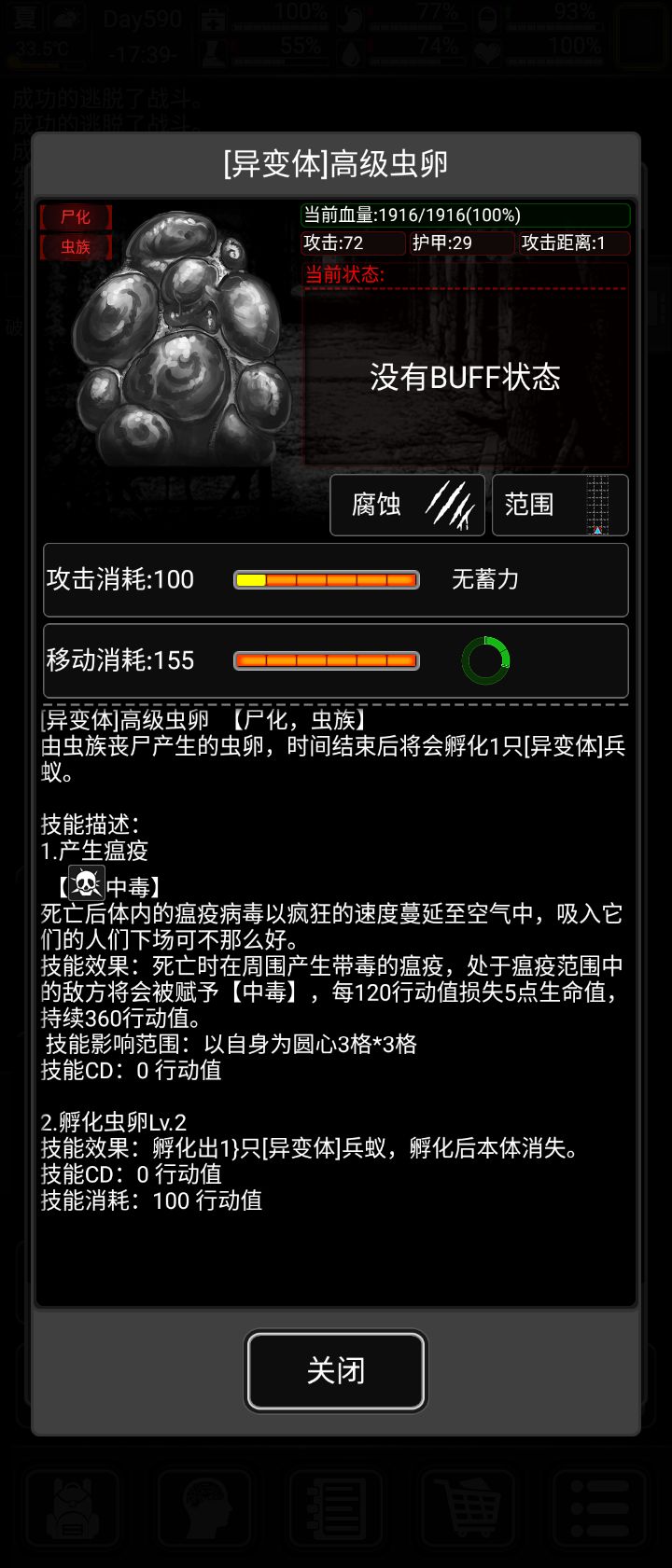
Task: Click the 无蓄力 charge indicator
Action: (x=484, y=579)
